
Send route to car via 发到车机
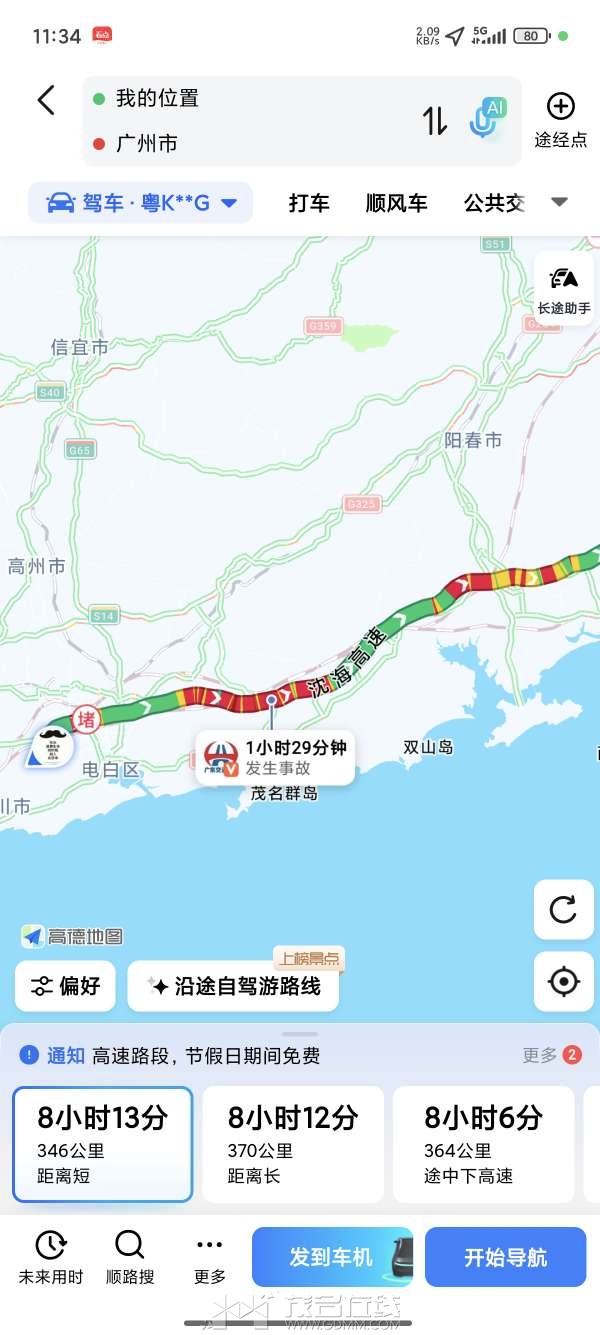[332, 1257]
